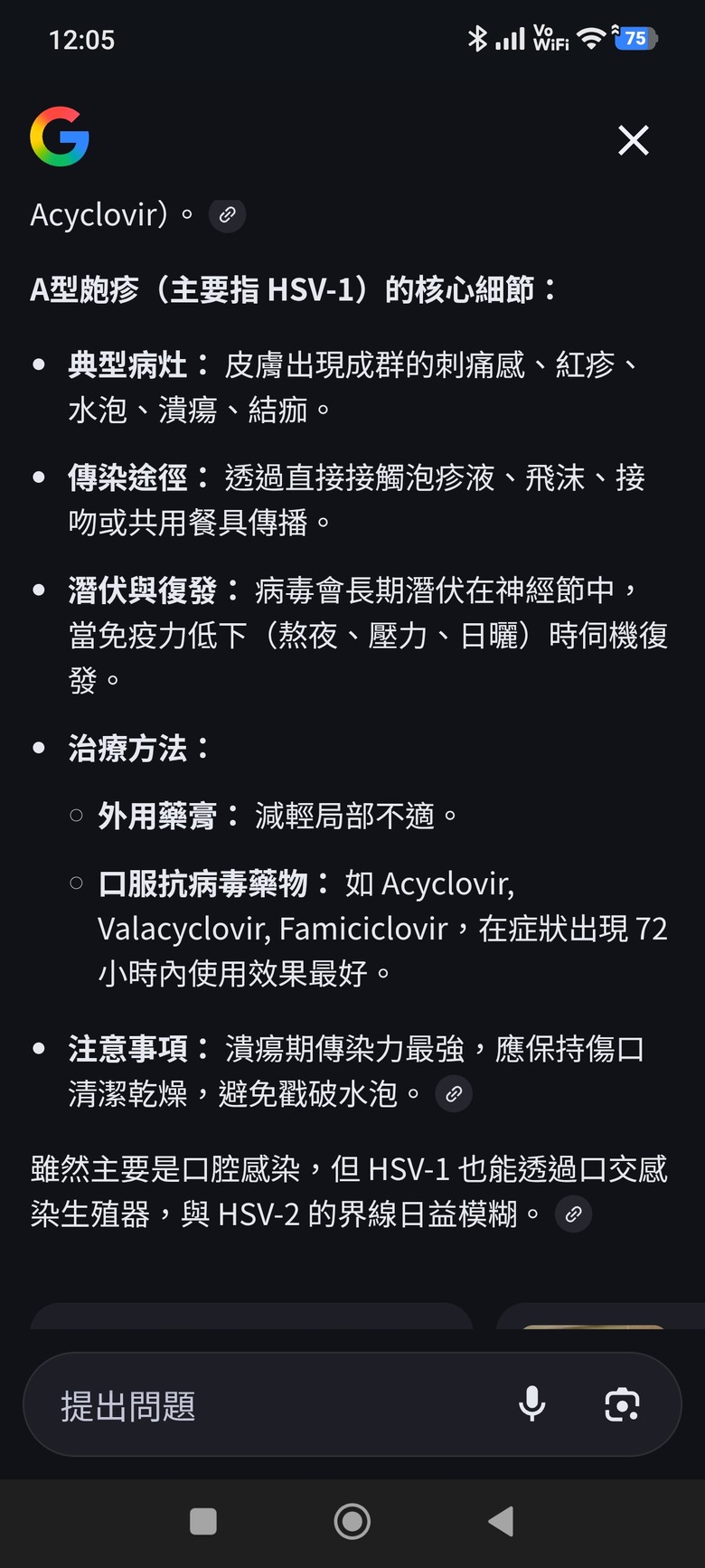Screen dimensions: 705x1568
Task: Open camera lens search
Action: tap(622, 1404)
